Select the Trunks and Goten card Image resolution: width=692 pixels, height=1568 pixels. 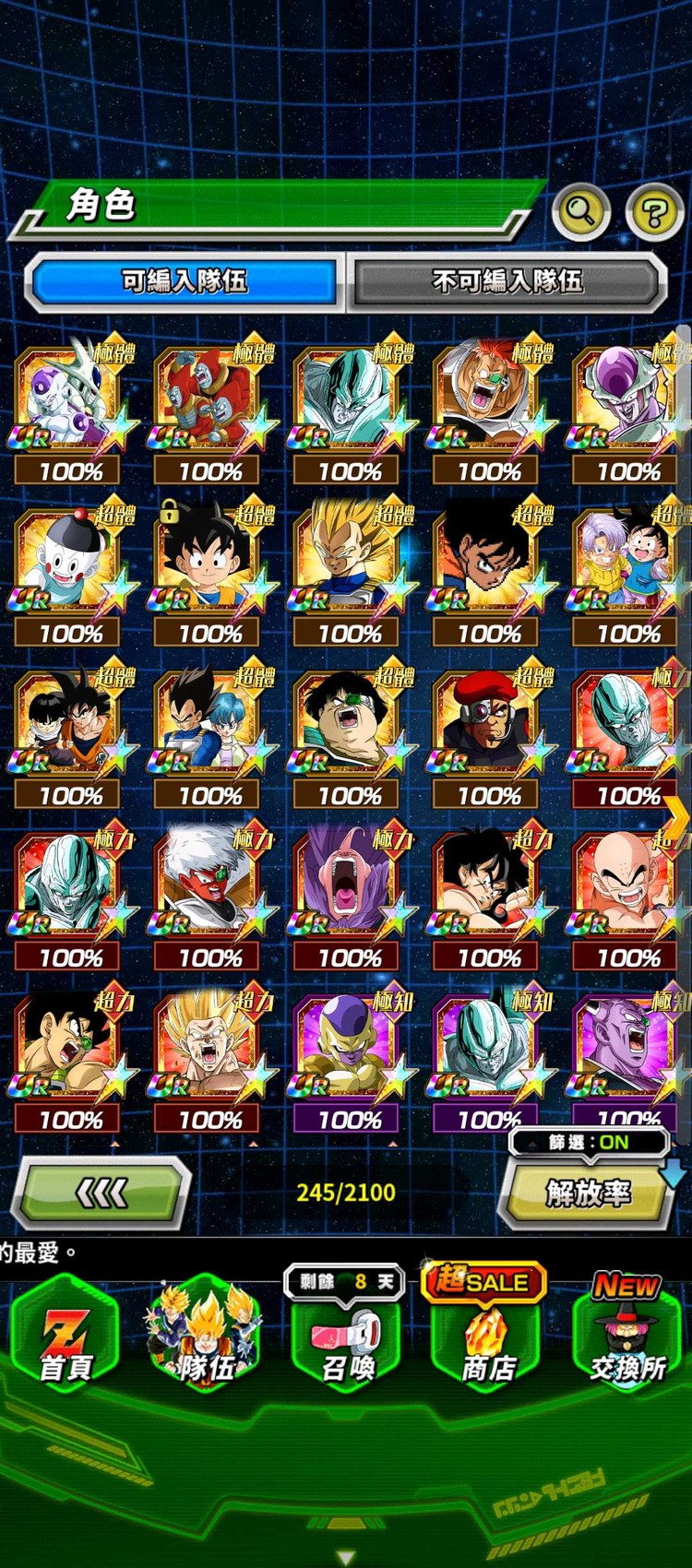(627, 563)
